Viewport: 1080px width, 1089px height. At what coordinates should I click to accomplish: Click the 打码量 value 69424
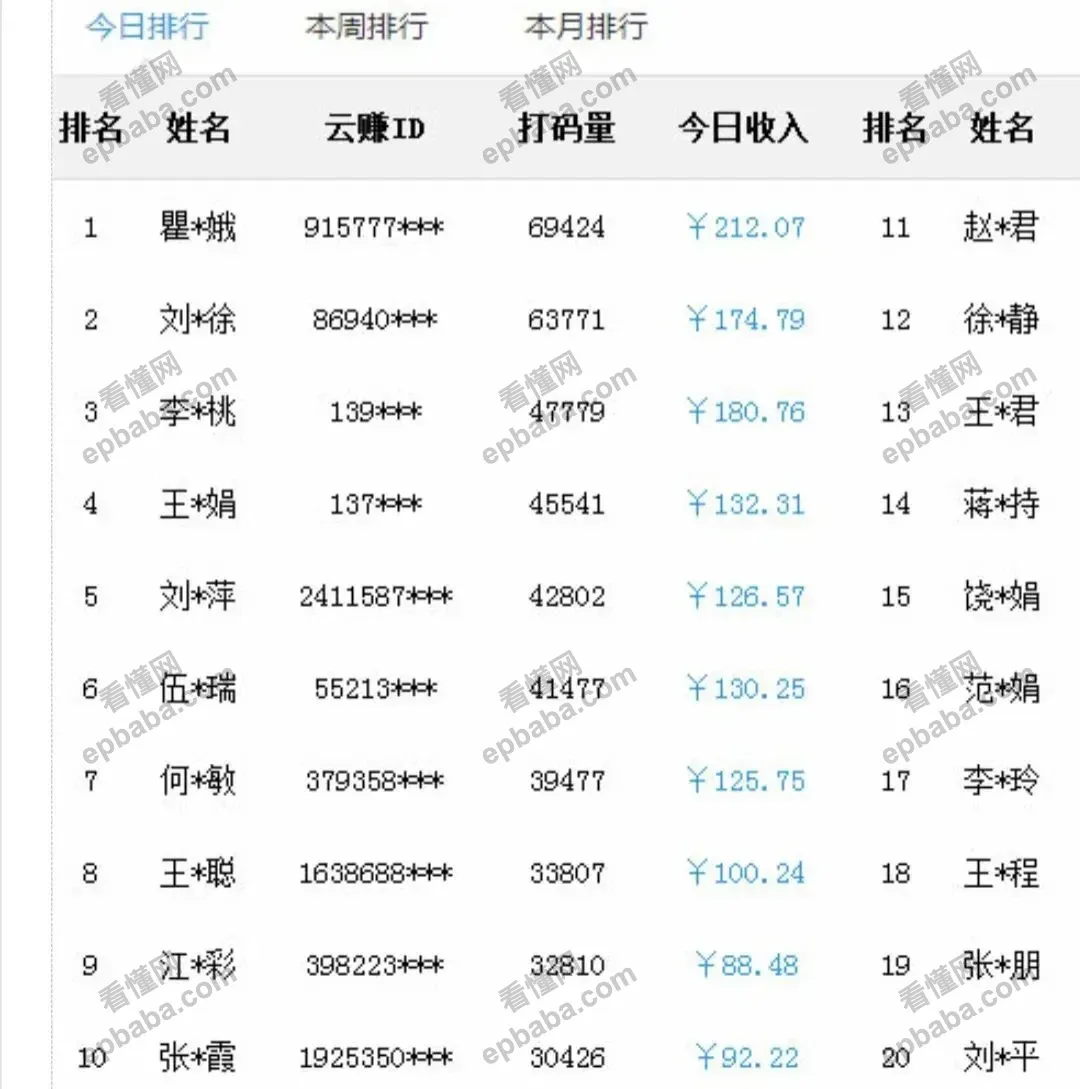[566, 227]
